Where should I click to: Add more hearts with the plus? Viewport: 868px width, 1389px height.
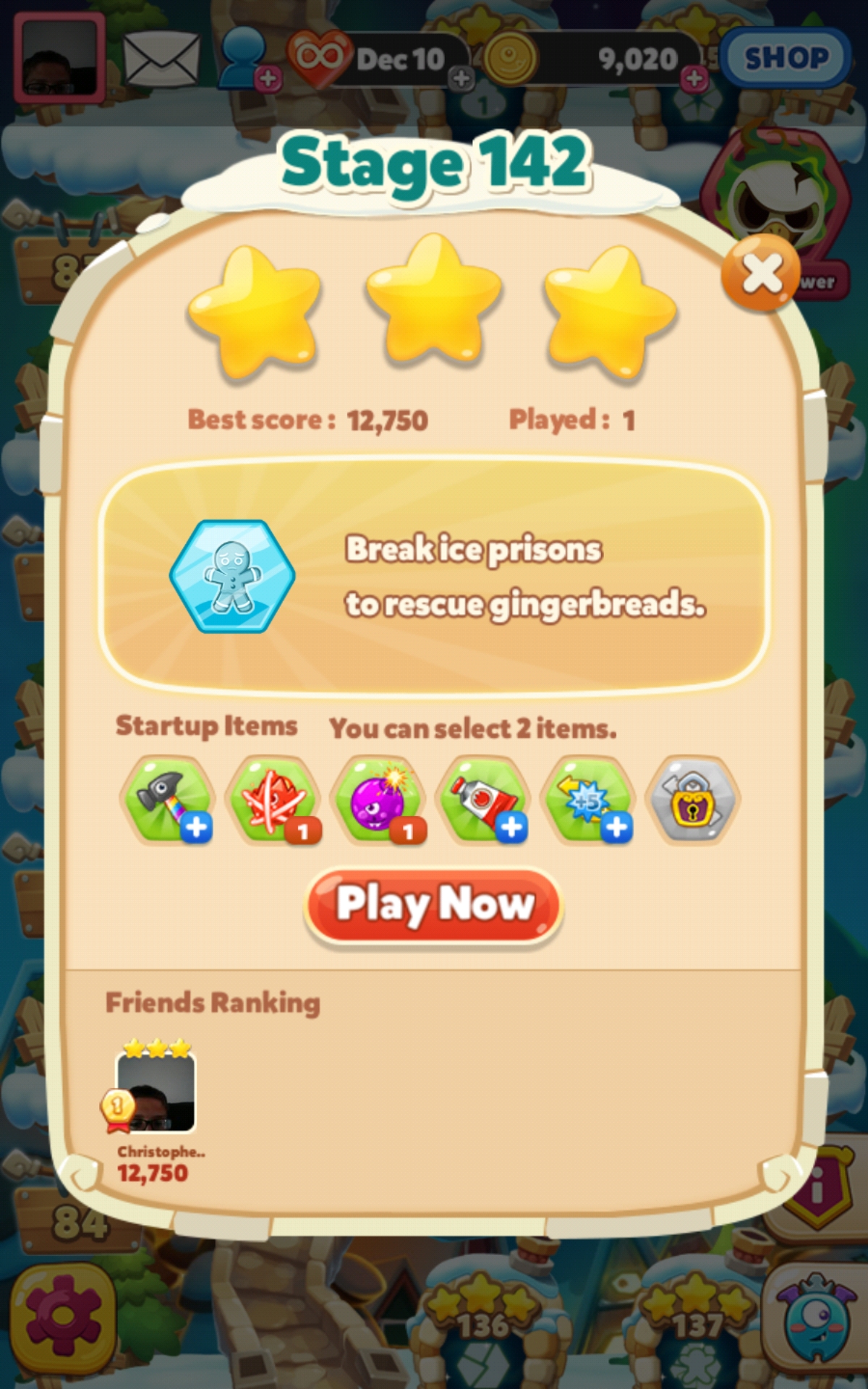[x=461, y=78]
